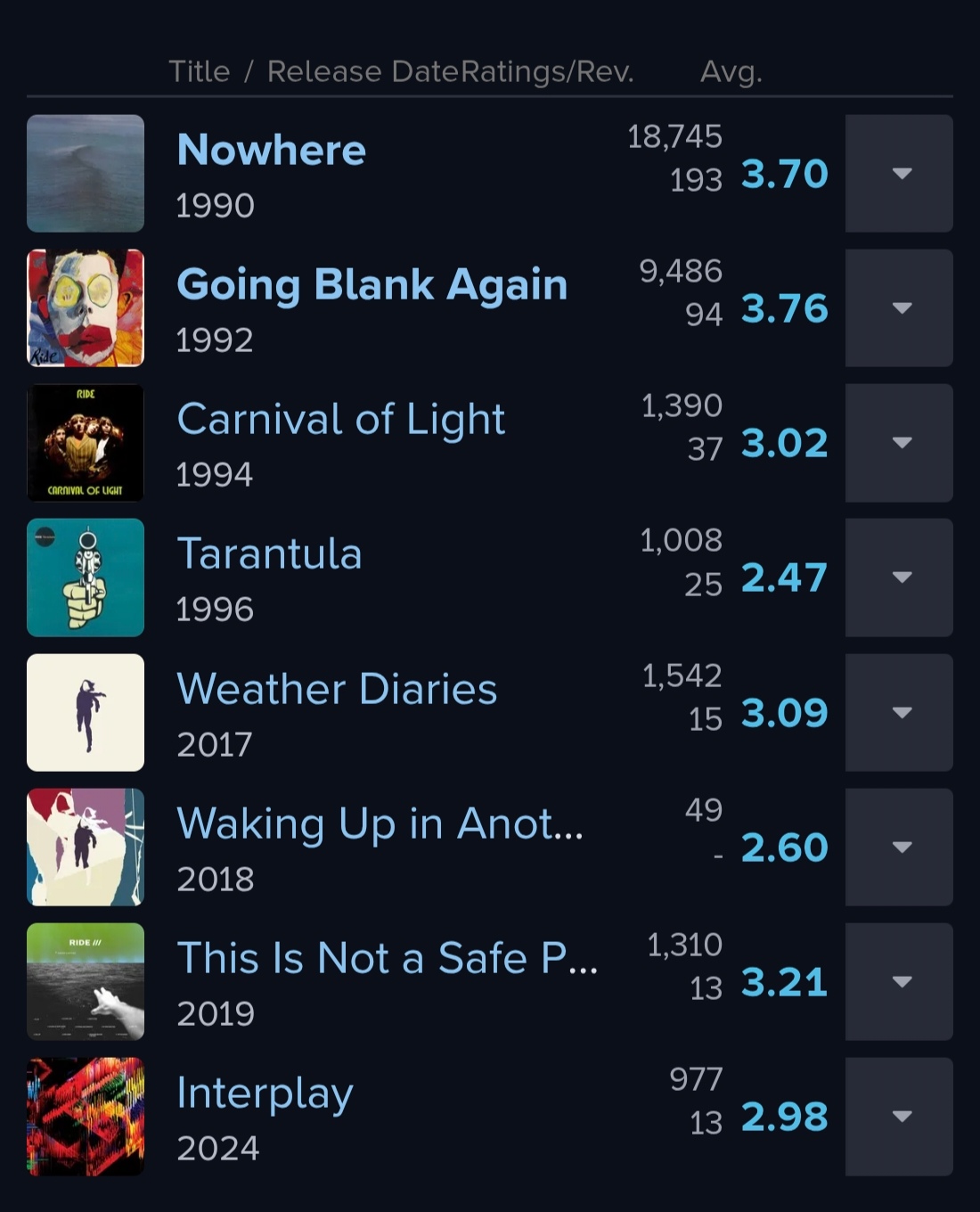
Task: View the Interplay album page
Action: [265, 1093]
